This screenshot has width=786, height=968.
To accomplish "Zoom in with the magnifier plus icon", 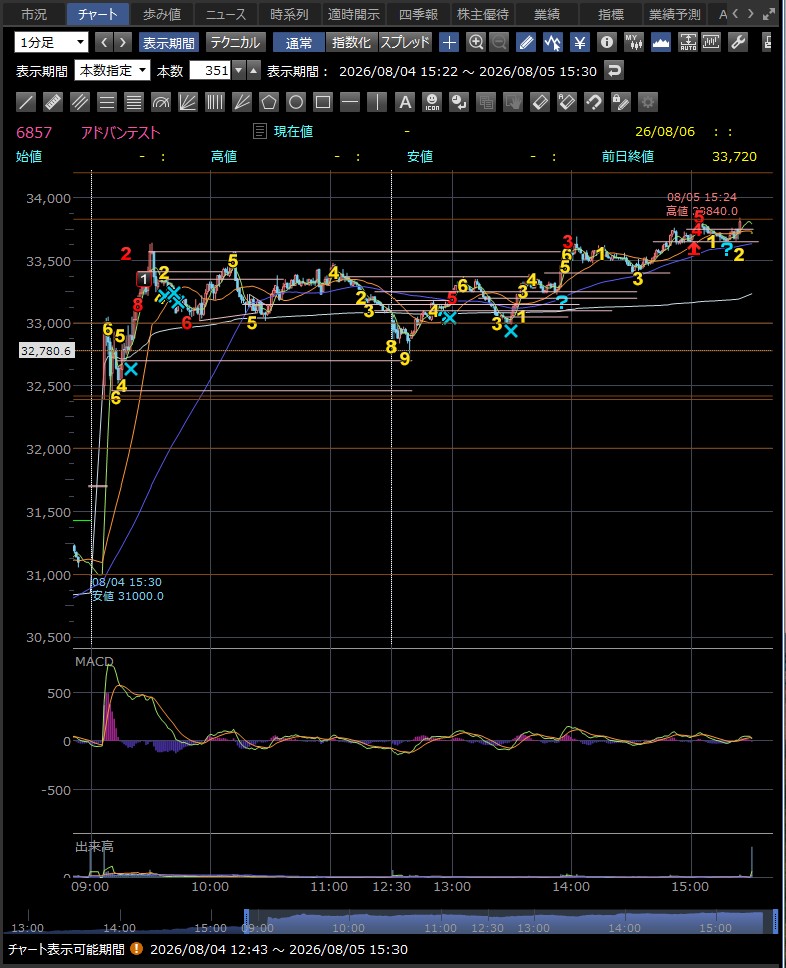I will coord(476,43).
